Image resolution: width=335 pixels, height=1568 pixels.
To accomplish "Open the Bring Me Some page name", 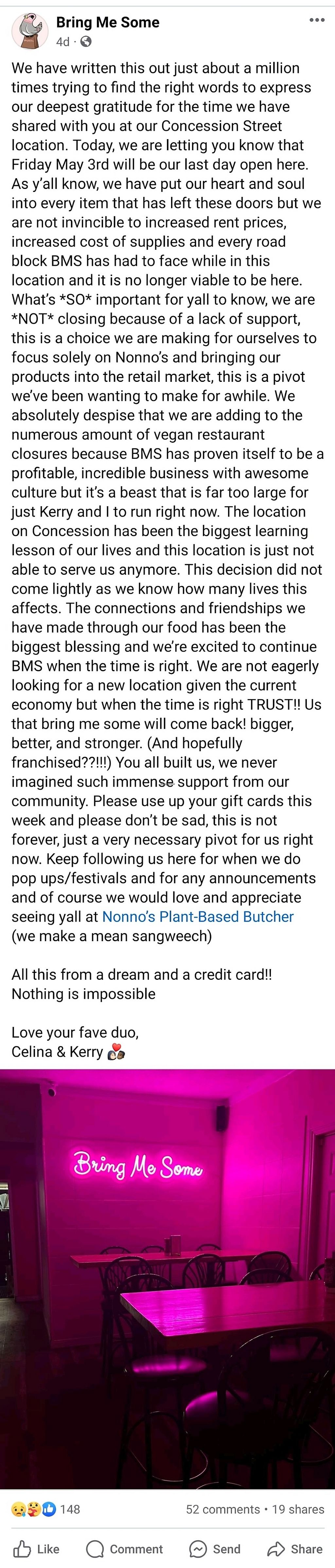I will tap(108, 23).
